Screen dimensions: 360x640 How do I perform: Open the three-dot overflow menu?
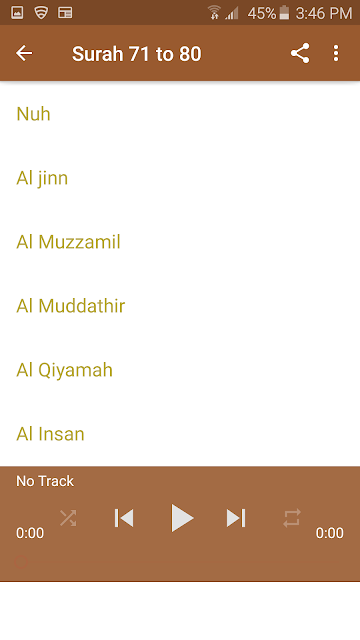(x=336, y=53)
